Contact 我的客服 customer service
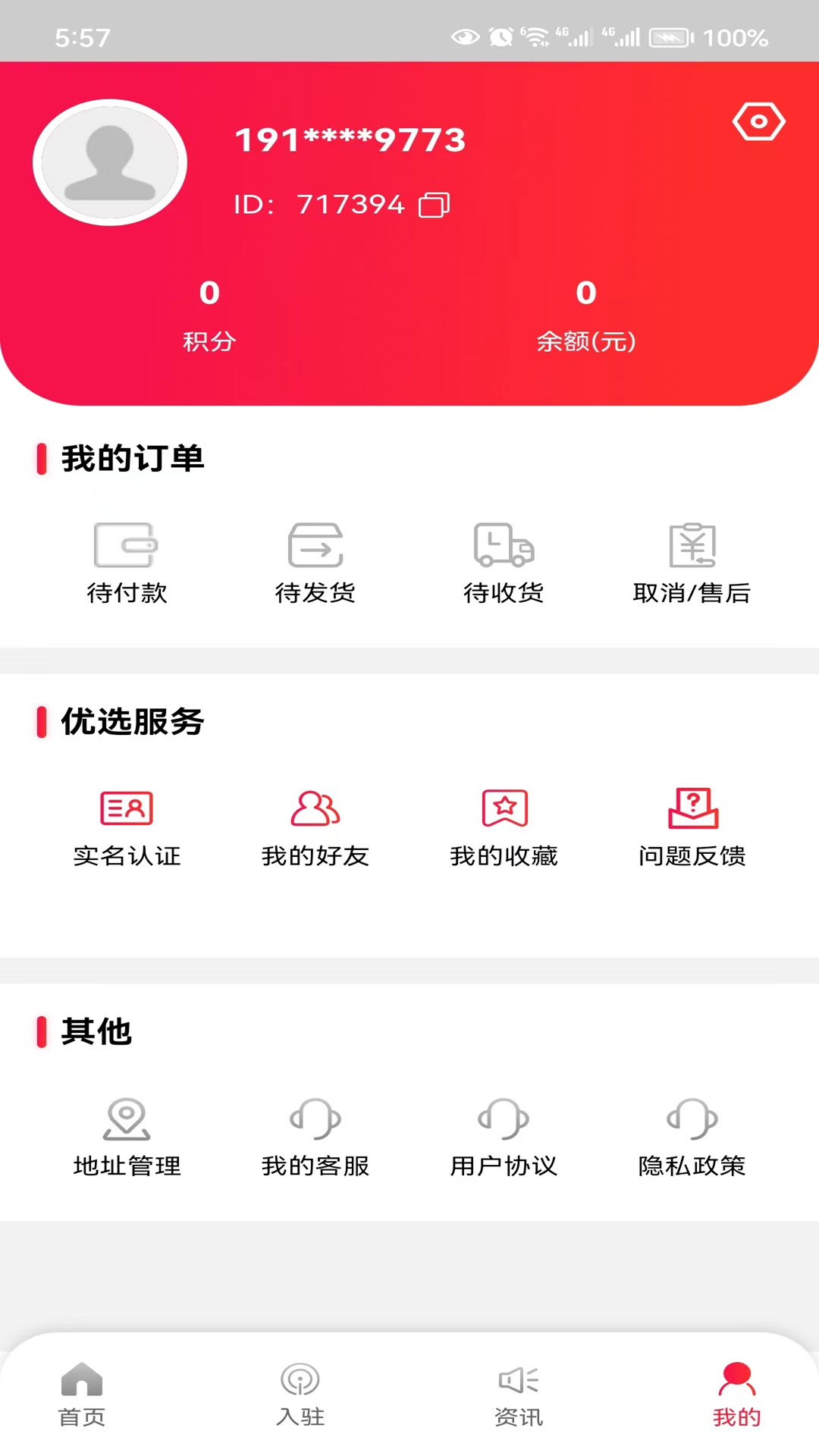This screenshot has width=819, height=1456. pos(315,1136)
